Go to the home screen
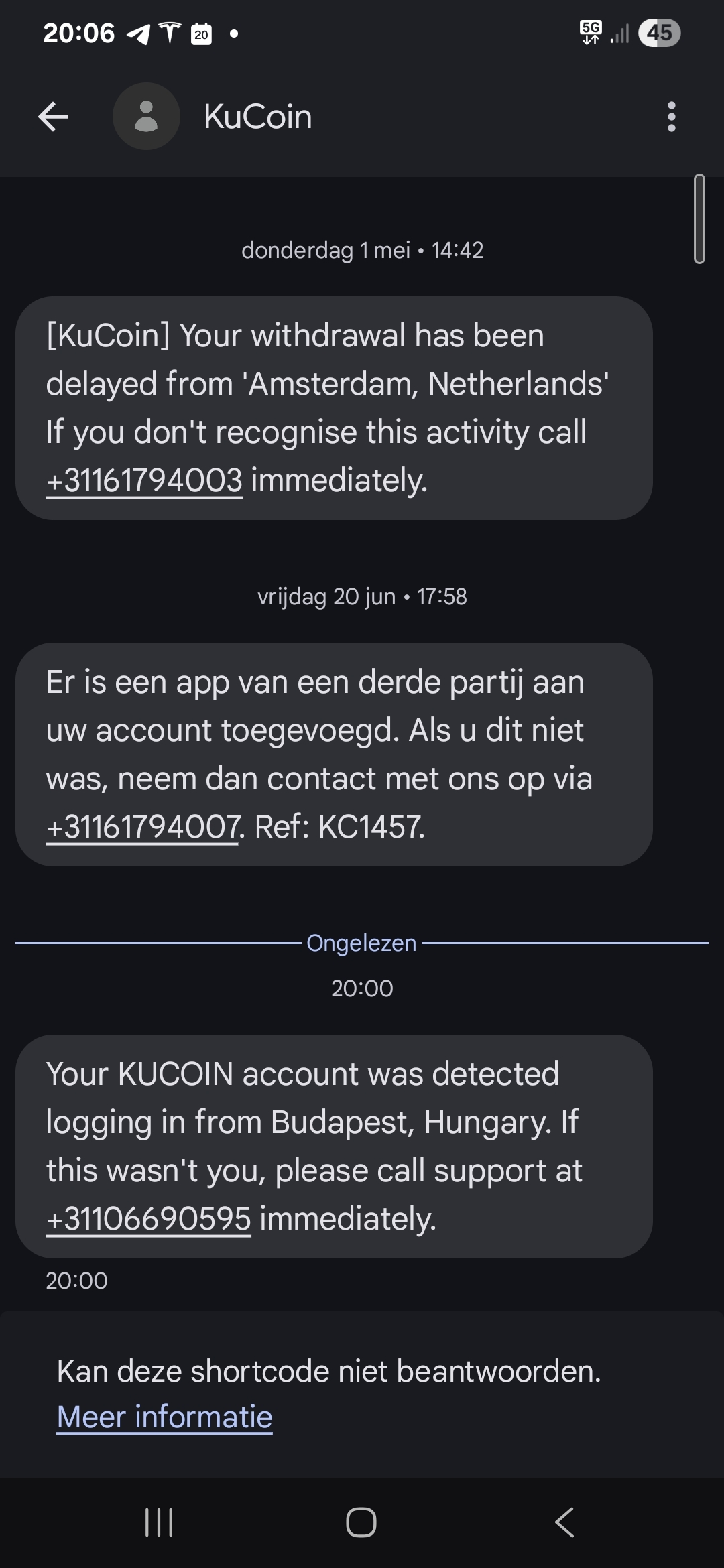 (x=361, y=1522)
